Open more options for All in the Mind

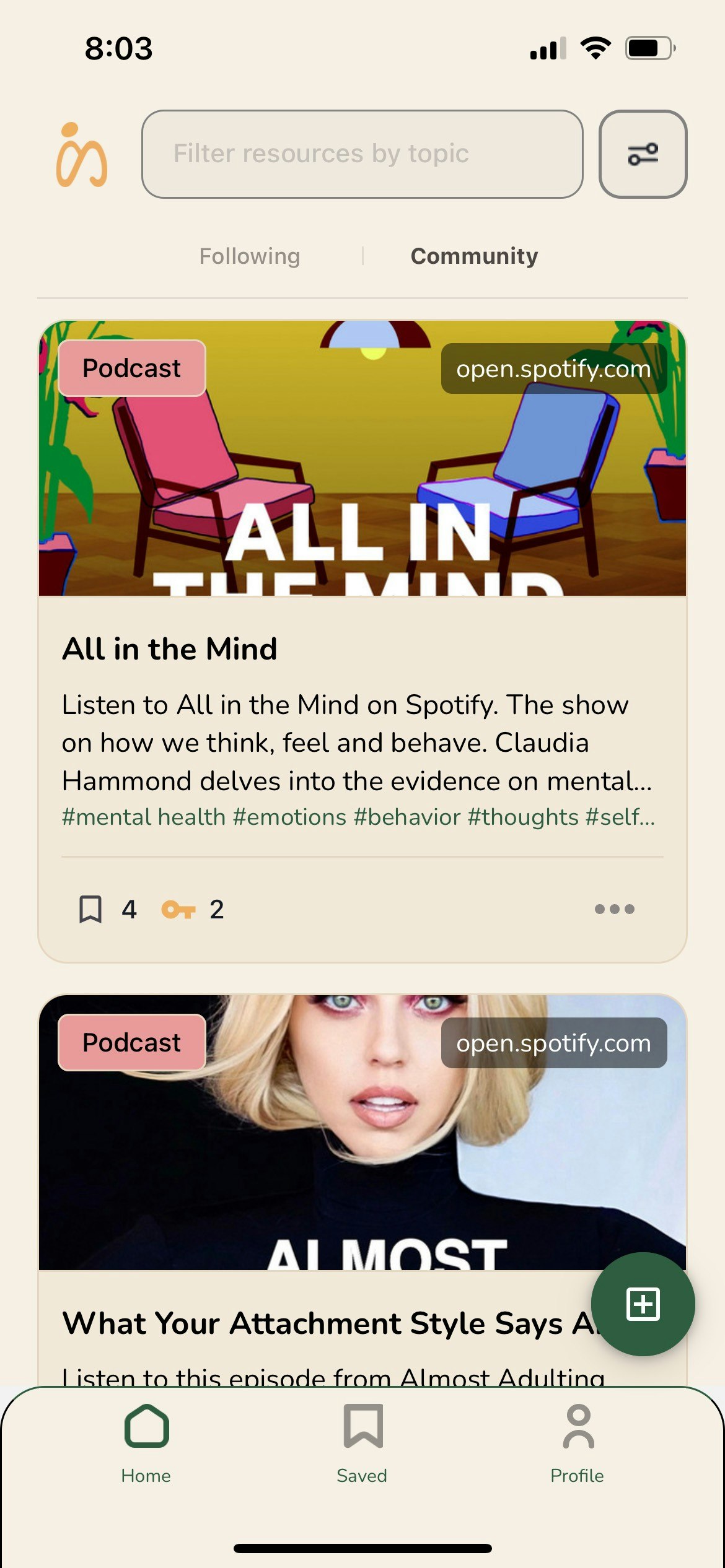(614, 909)
